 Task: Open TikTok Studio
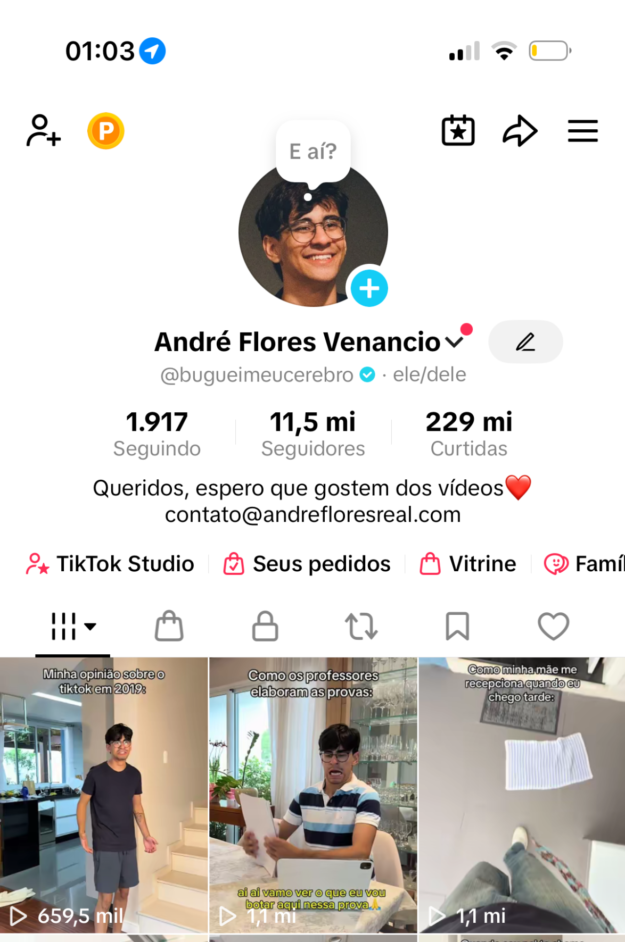pyautogui.click(x=110, y=564)
